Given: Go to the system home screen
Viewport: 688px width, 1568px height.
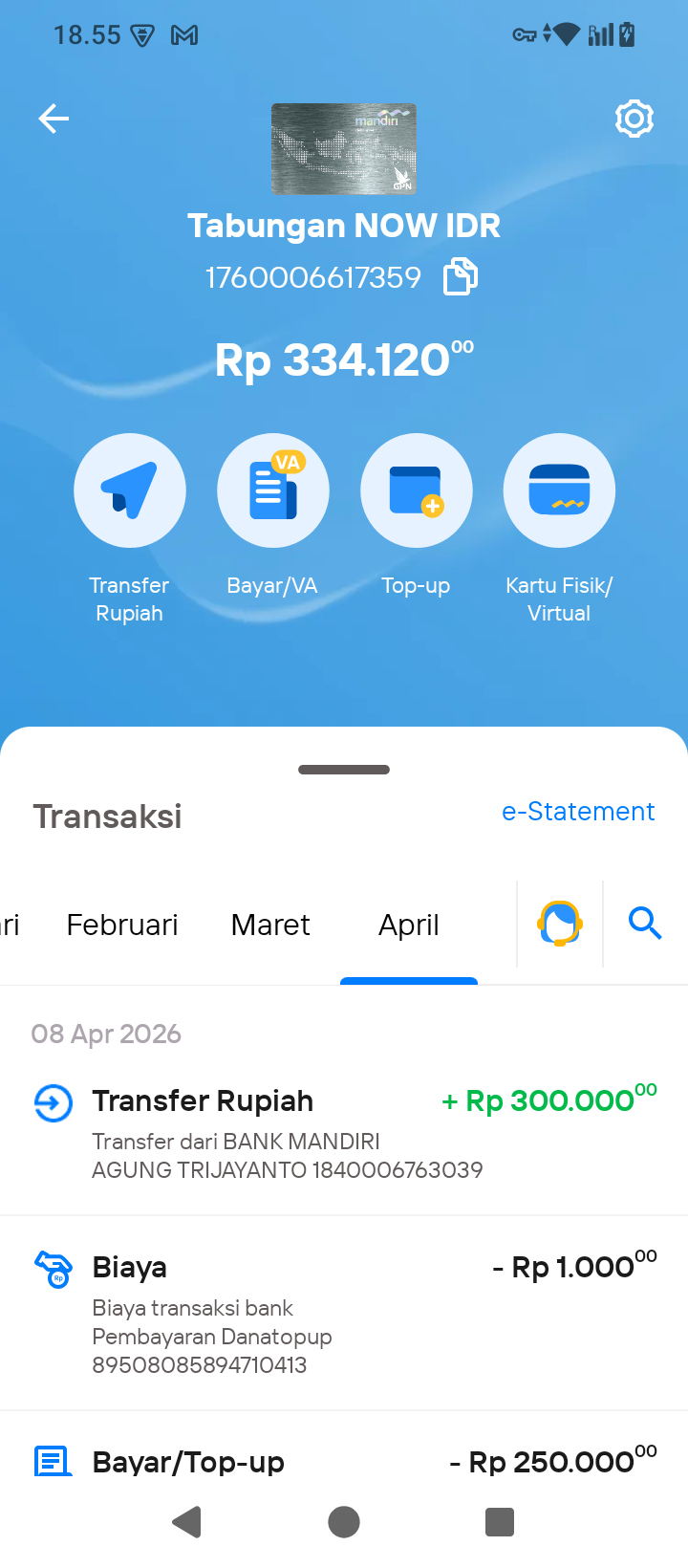Looking at the screenshot, I should 344,1522.
